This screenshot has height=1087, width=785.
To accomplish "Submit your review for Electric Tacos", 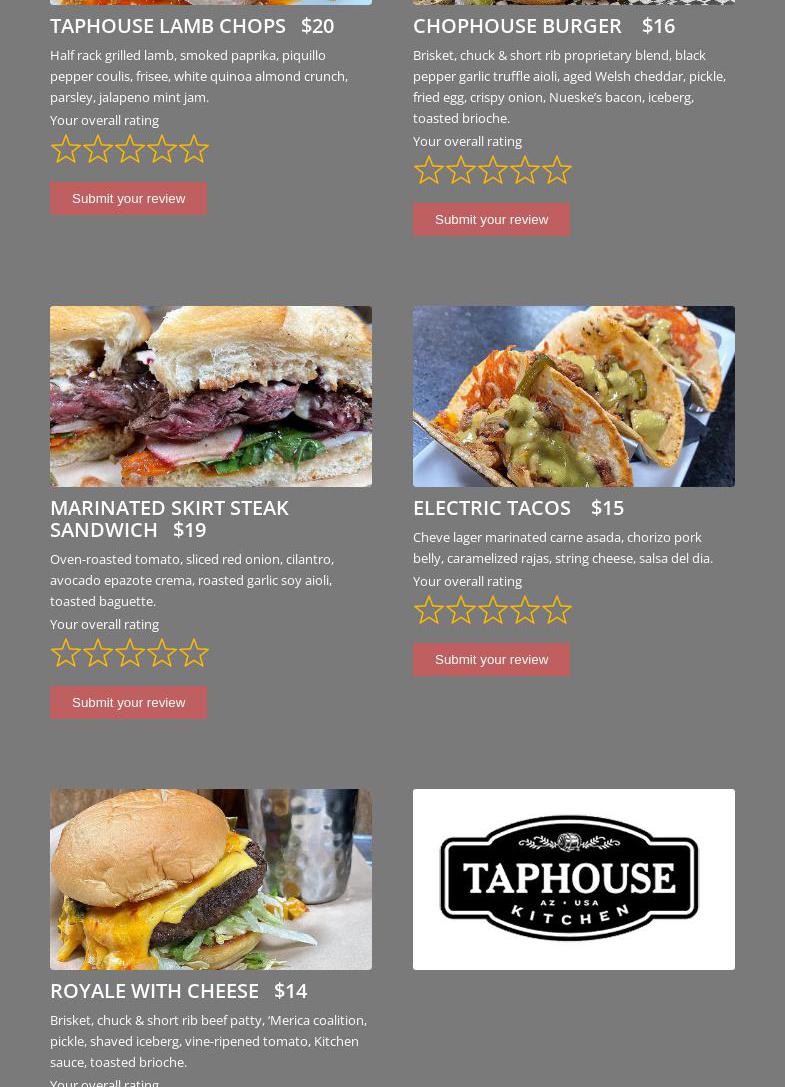I will (x=491, y=660).
